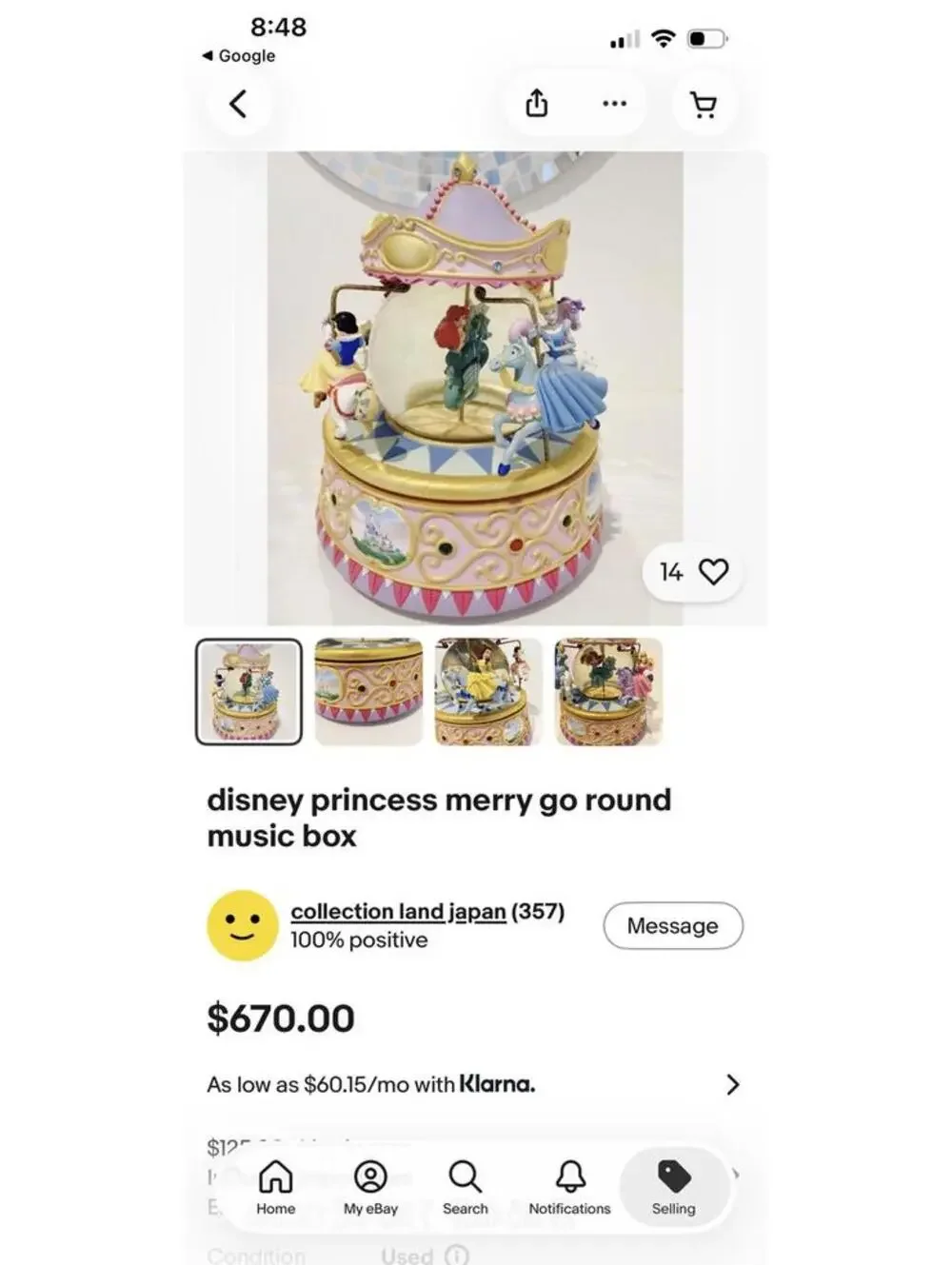Open the shopping cart
The image size is (952, 1265).
click(704, 103)
